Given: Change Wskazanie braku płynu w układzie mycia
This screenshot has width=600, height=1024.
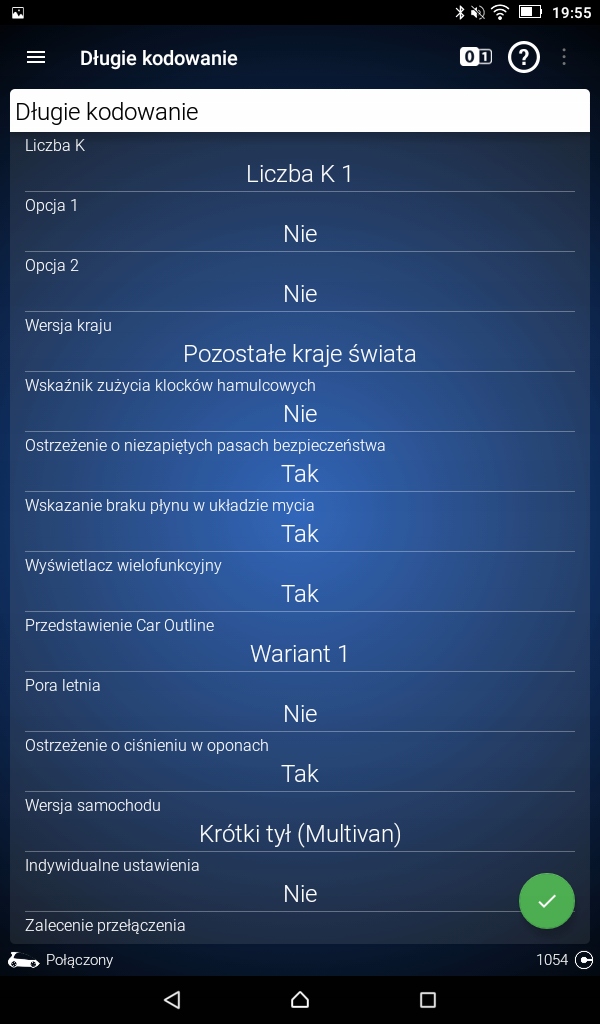Looking at the screenshot, I should click(x=300, y=534).
